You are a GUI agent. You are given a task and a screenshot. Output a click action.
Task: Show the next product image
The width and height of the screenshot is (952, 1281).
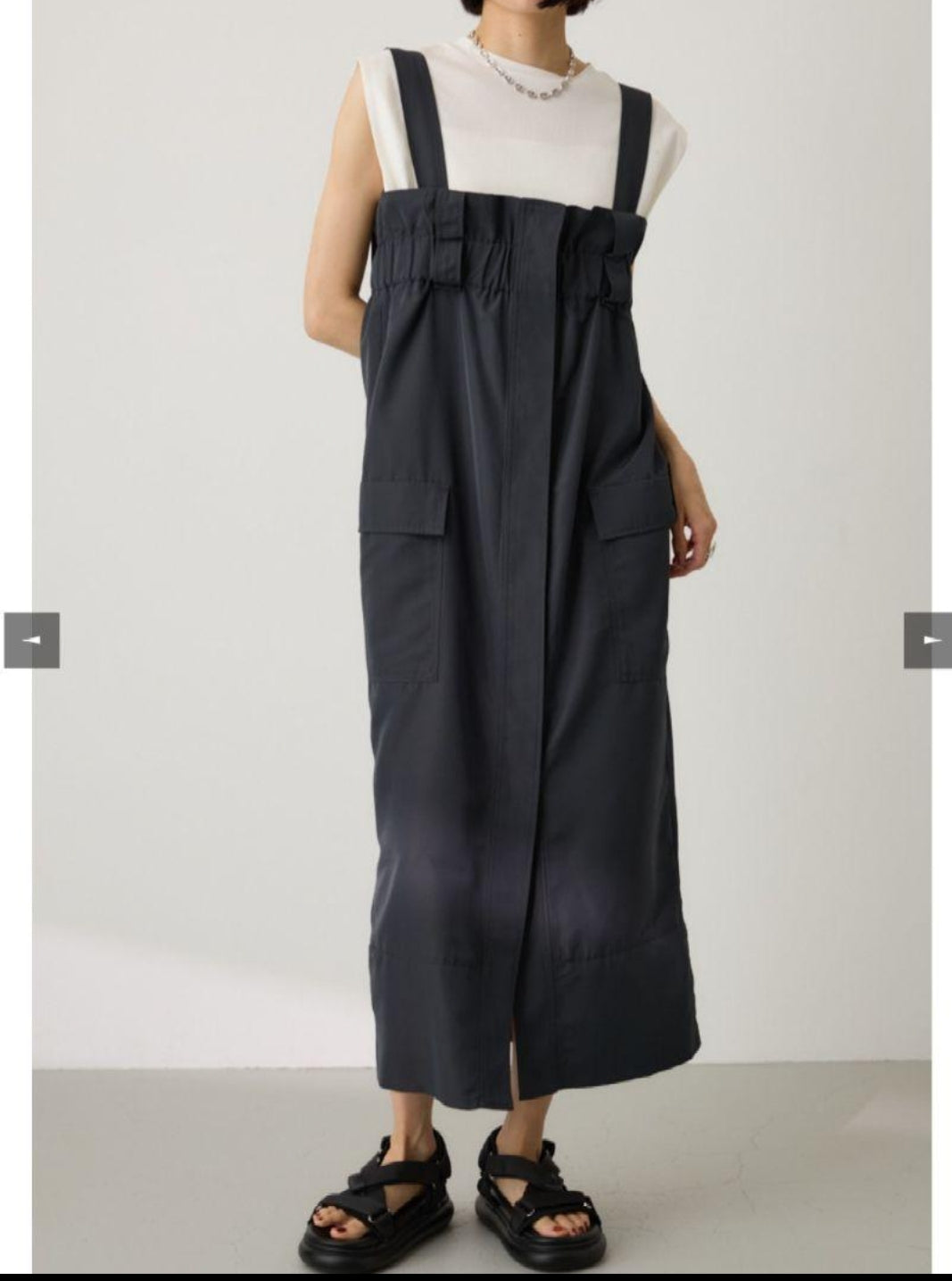coord(928,640)
